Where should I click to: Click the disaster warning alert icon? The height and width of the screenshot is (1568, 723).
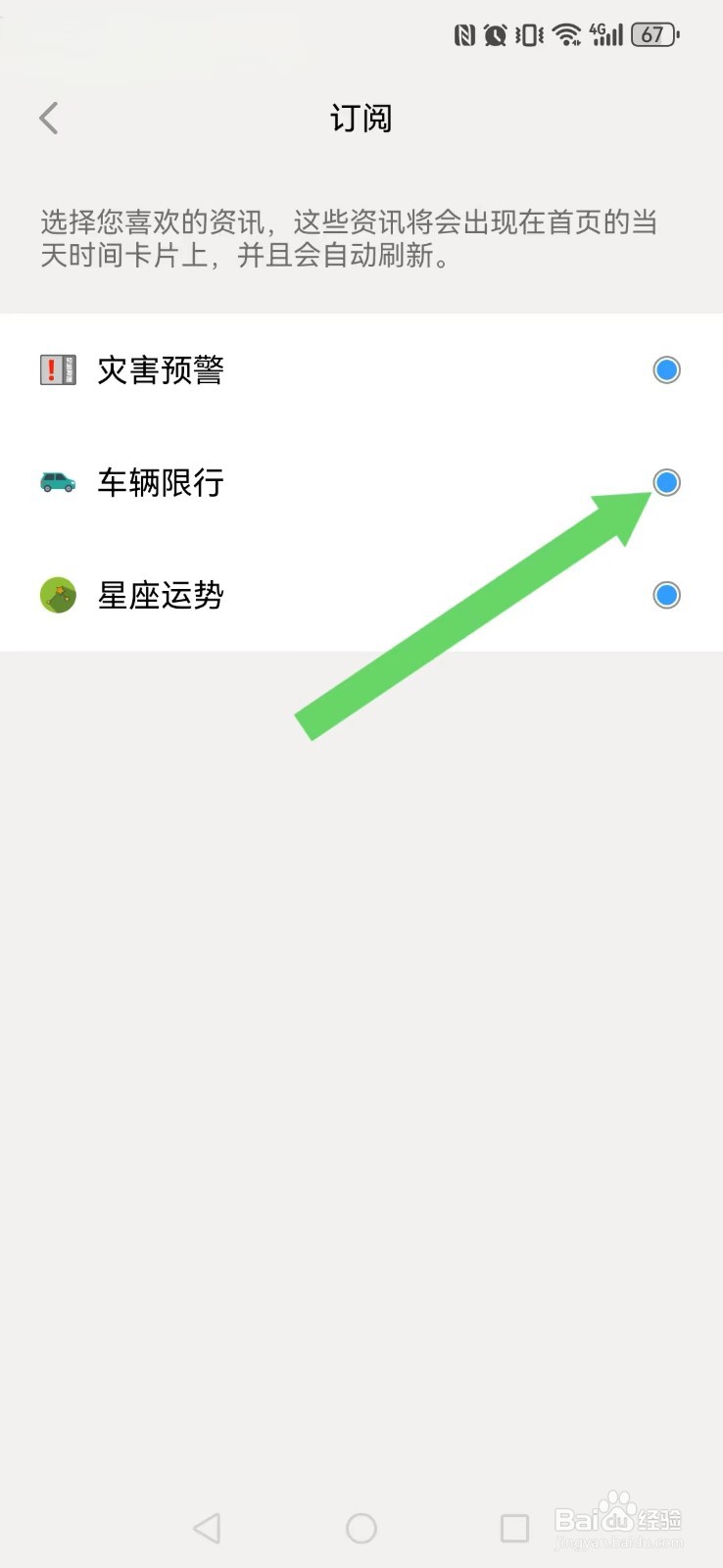[58, 370]
